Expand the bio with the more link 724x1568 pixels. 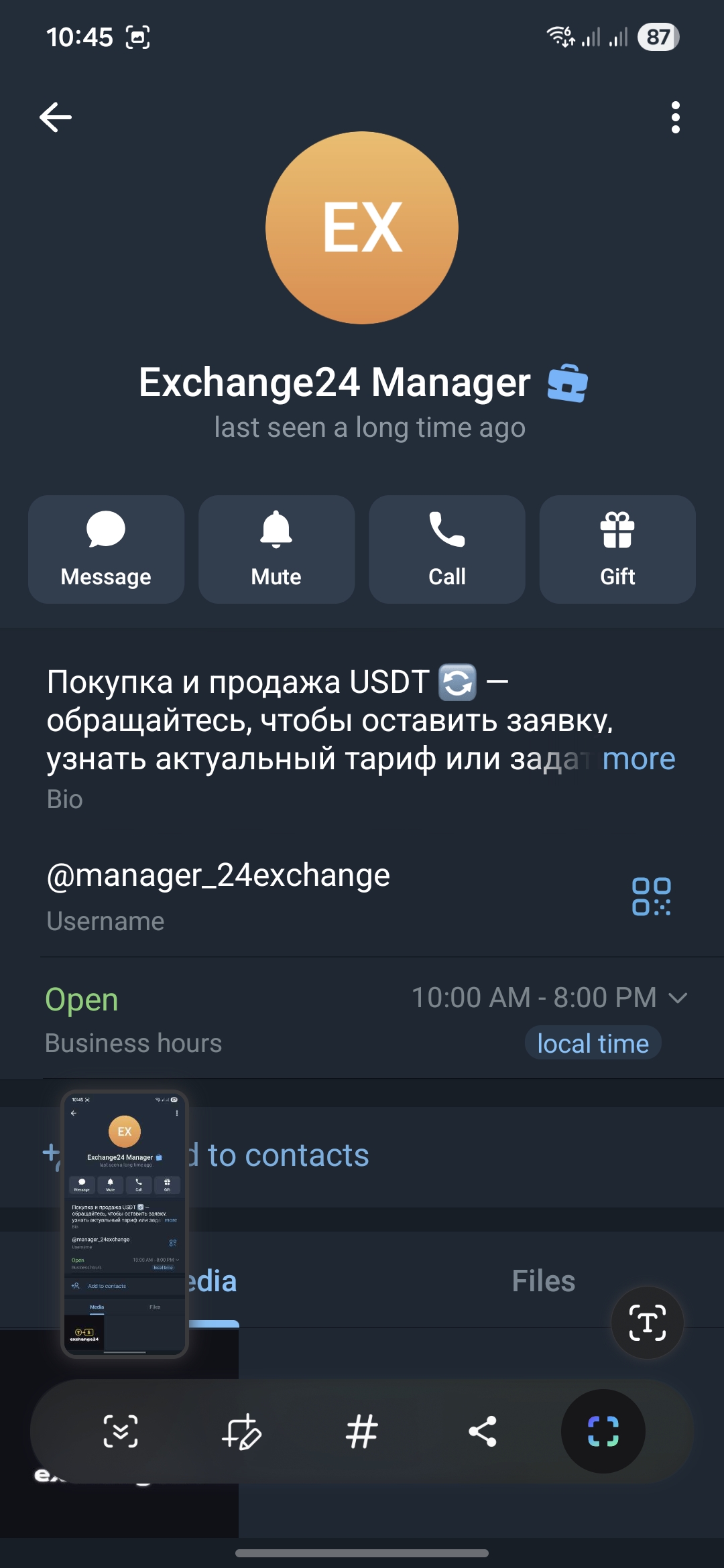pyautogui.click(x=638, y=759)
